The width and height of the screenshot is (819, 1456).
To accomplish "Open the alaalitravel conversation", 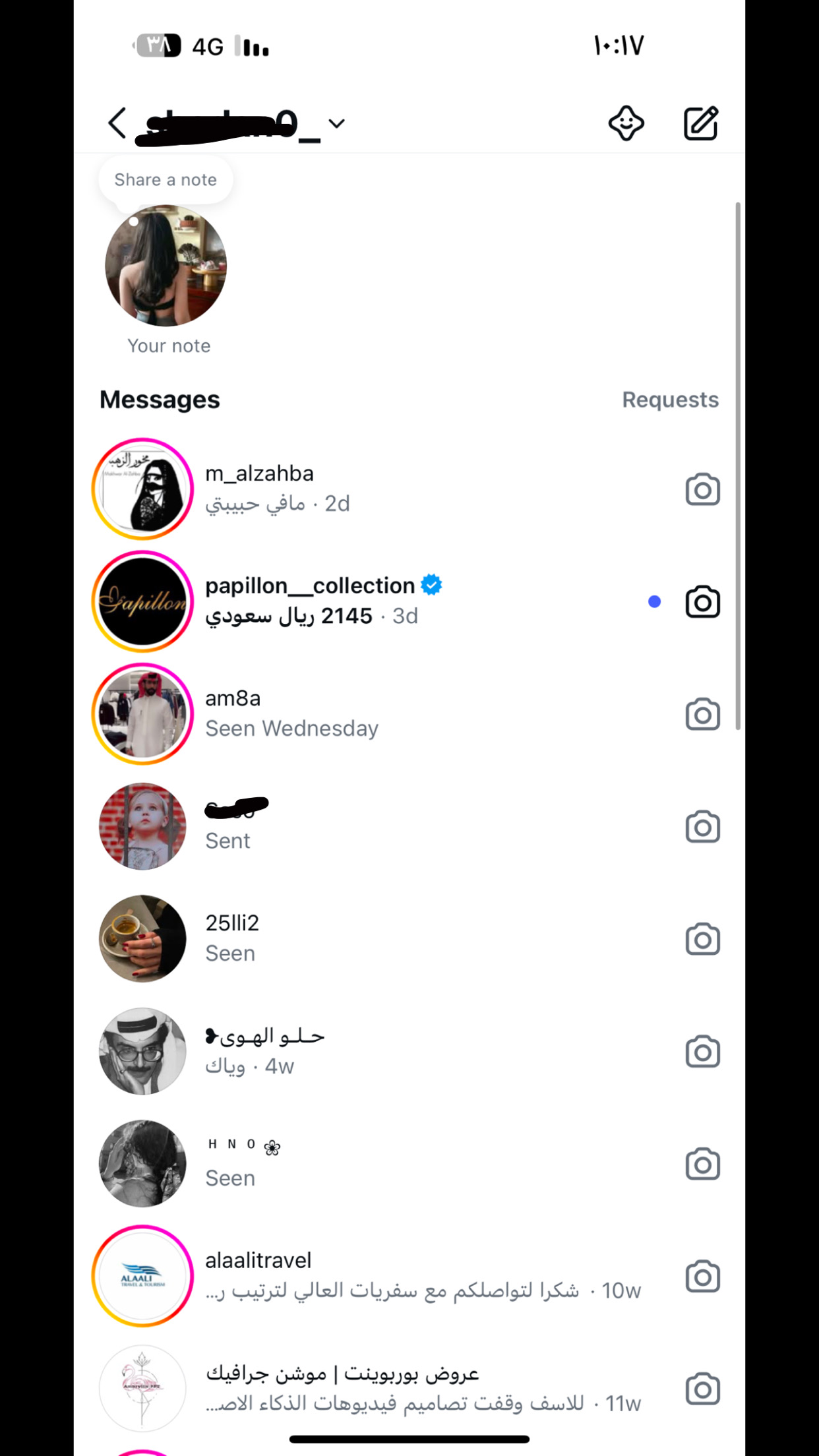I will tap(409, 1276).
